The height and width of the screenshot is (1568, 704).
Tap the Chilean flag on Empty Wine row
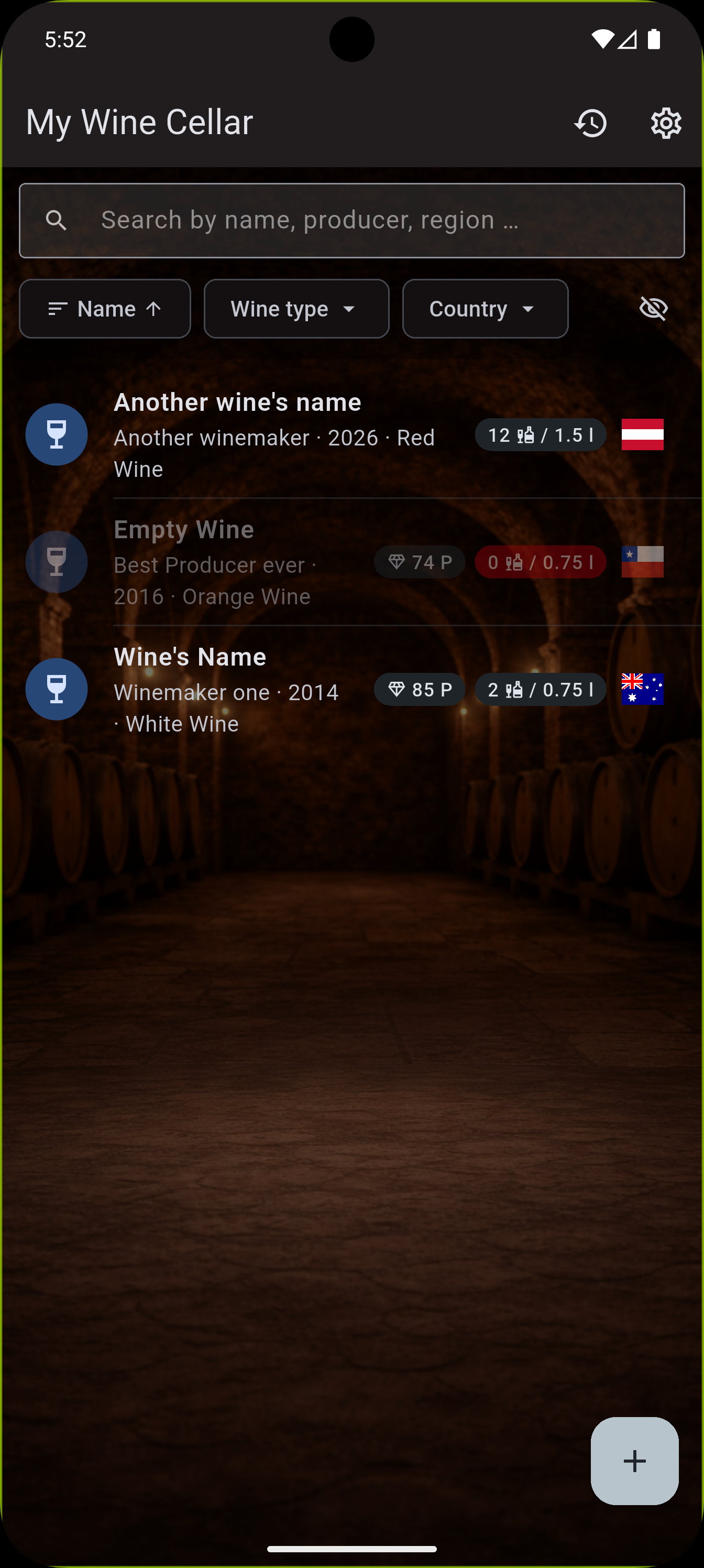643,561
